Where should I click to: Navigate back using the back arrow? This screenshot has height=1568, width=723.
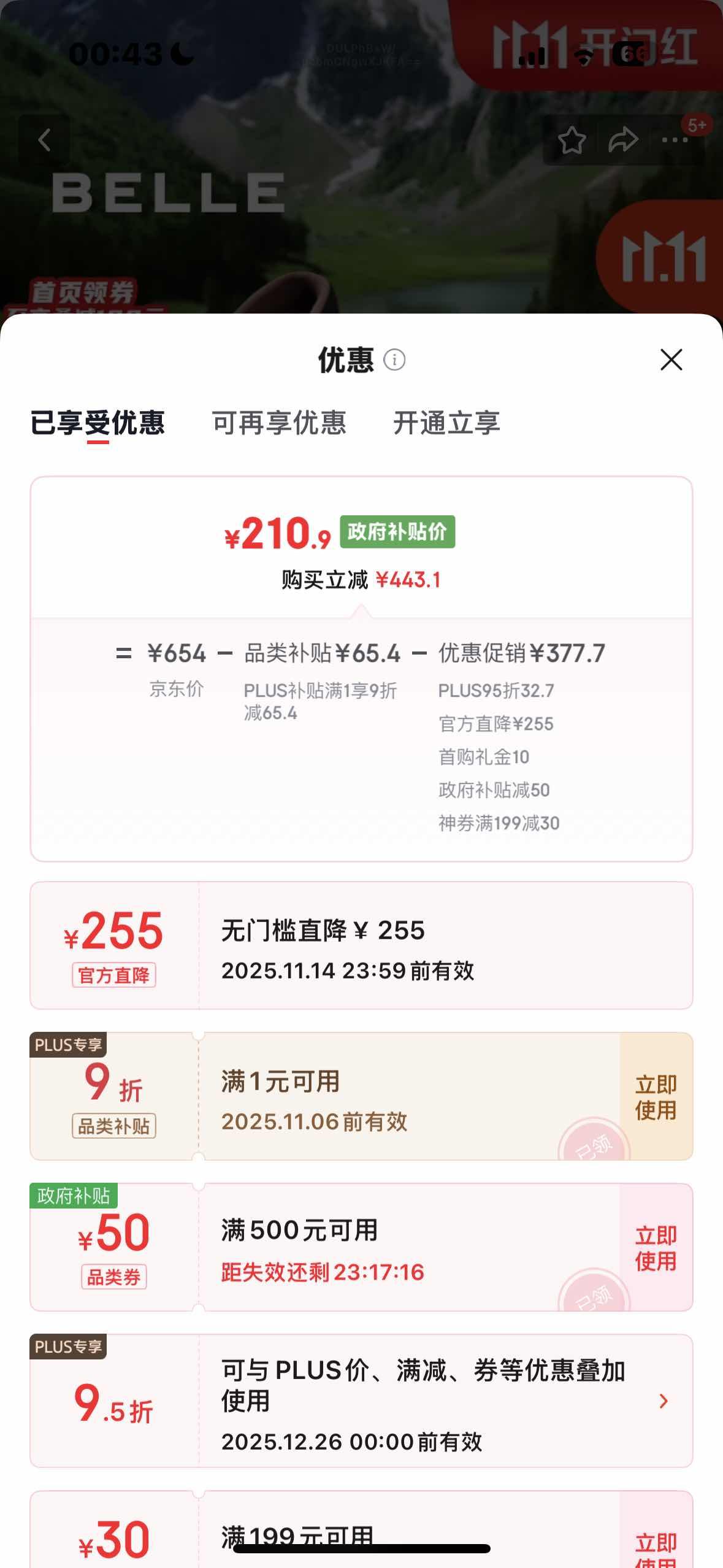(x=45, y=140)
